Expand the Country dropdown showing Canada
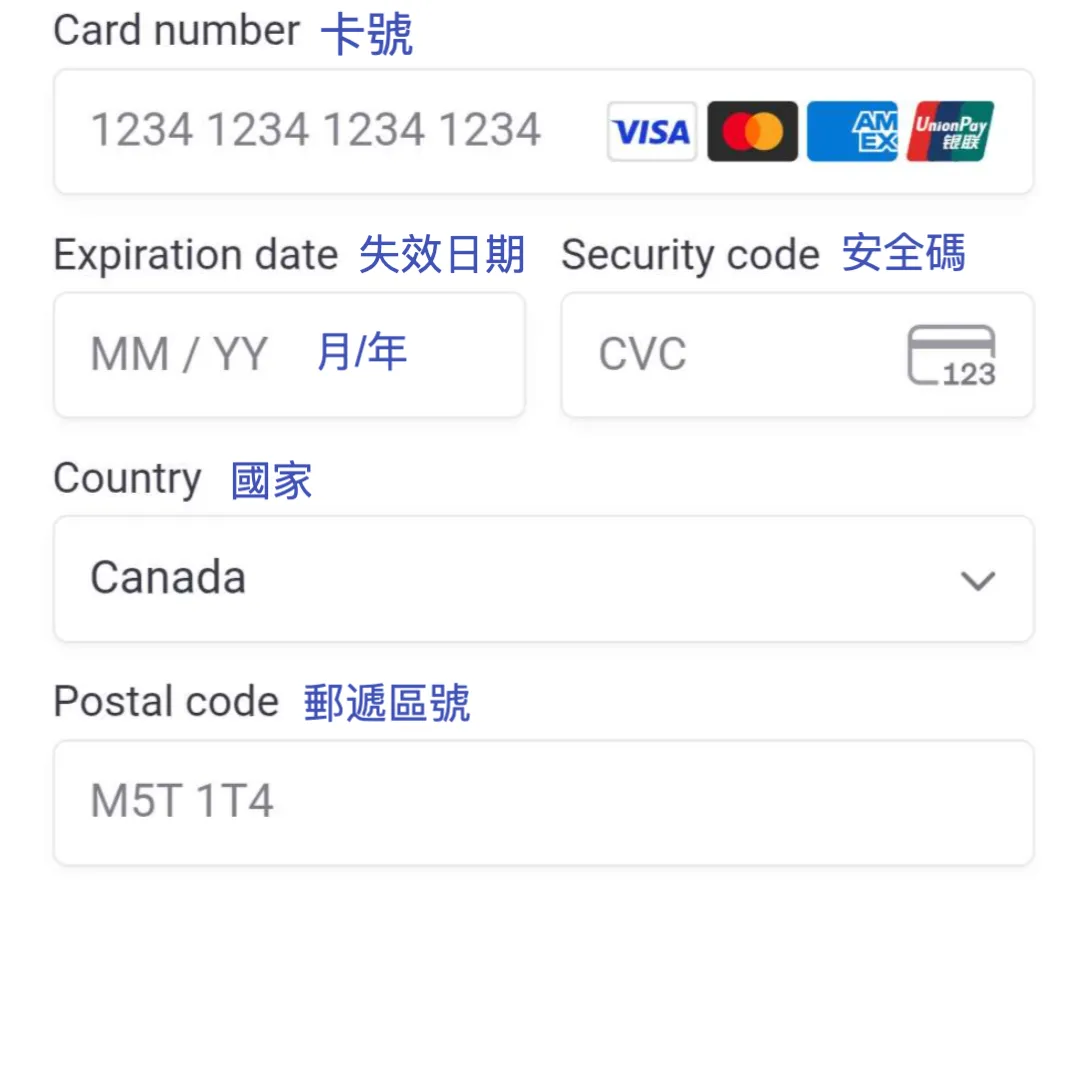 pos(543,579)
